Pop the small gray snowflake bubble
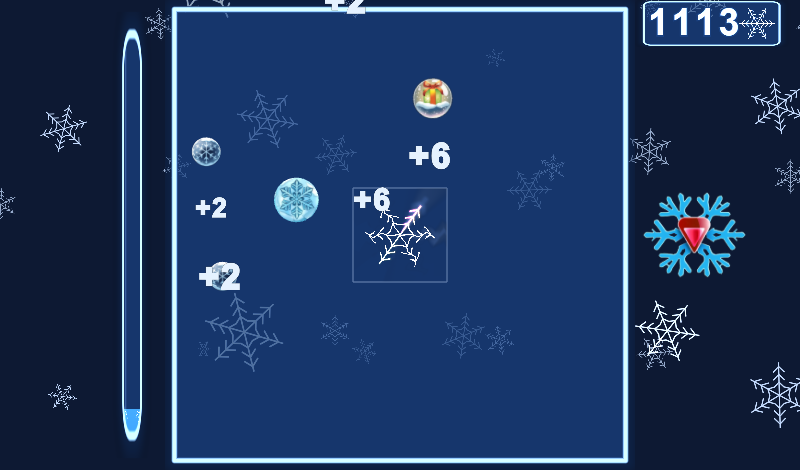The height and width of the screenshot is (470, 800). coord(206,152)
